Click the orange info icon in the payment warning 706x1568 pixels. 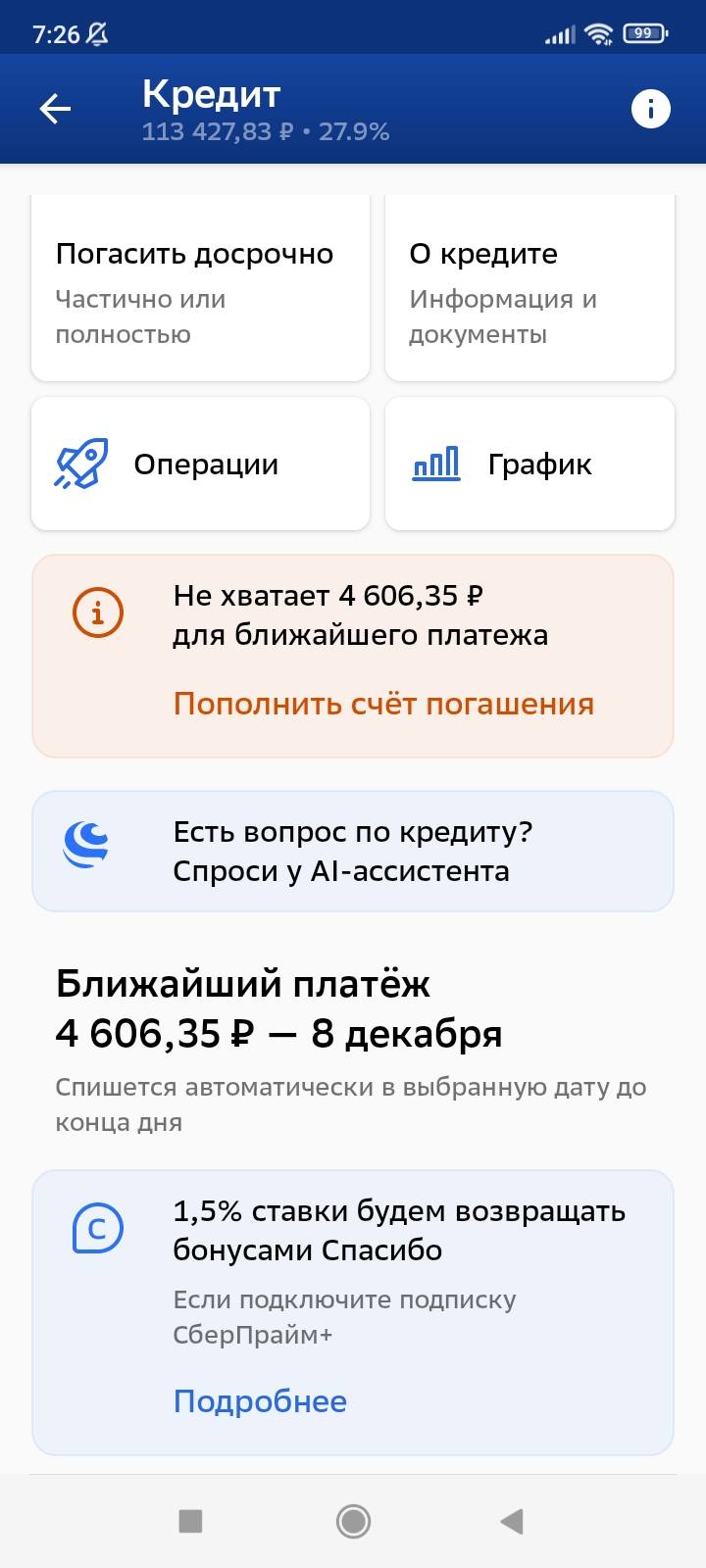[x=99, y=612]
